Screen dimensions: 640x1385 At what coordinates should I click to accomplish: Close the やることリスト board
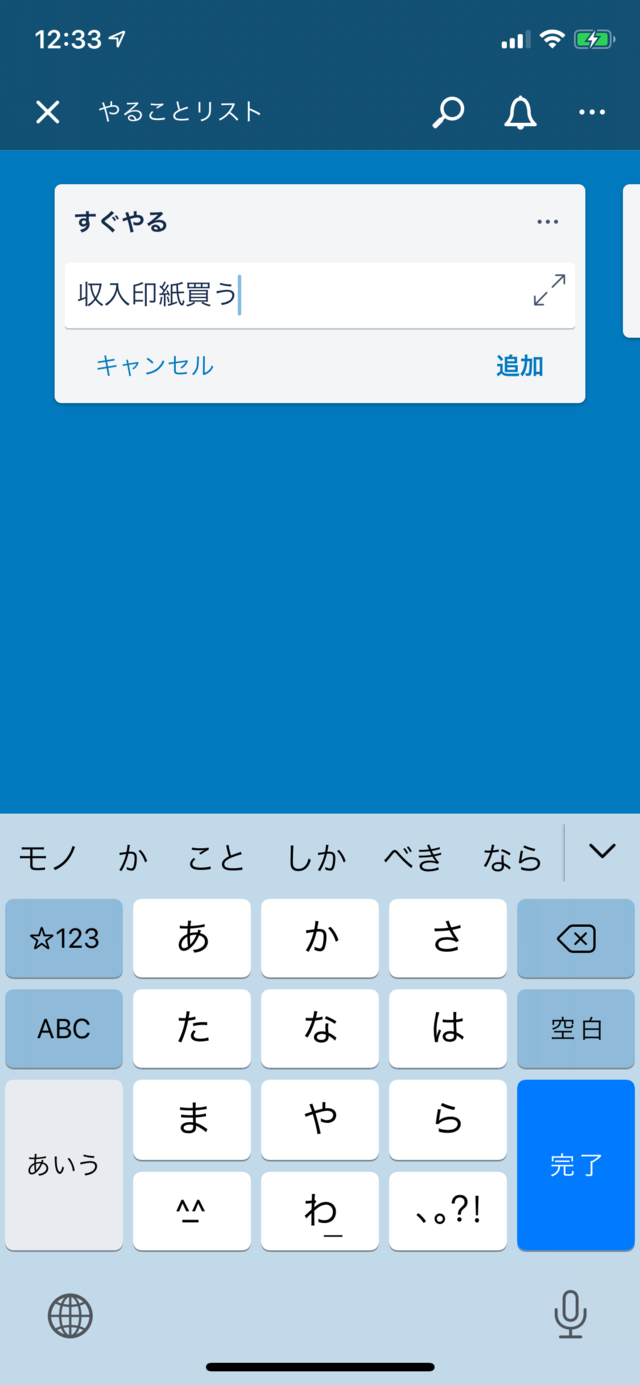click(x=48, y=112)
